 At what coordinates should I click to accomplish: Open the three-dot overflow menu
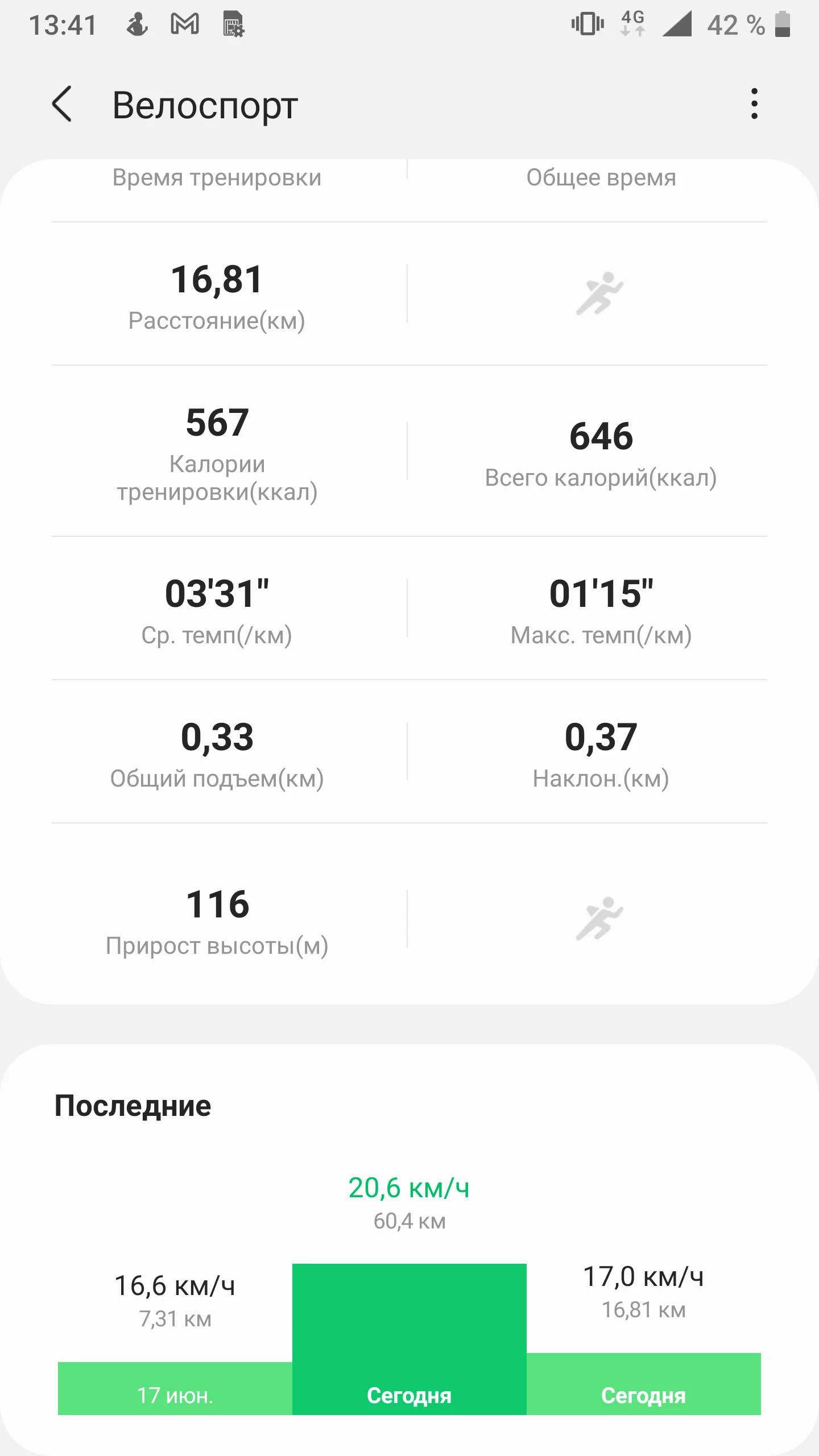754,104
